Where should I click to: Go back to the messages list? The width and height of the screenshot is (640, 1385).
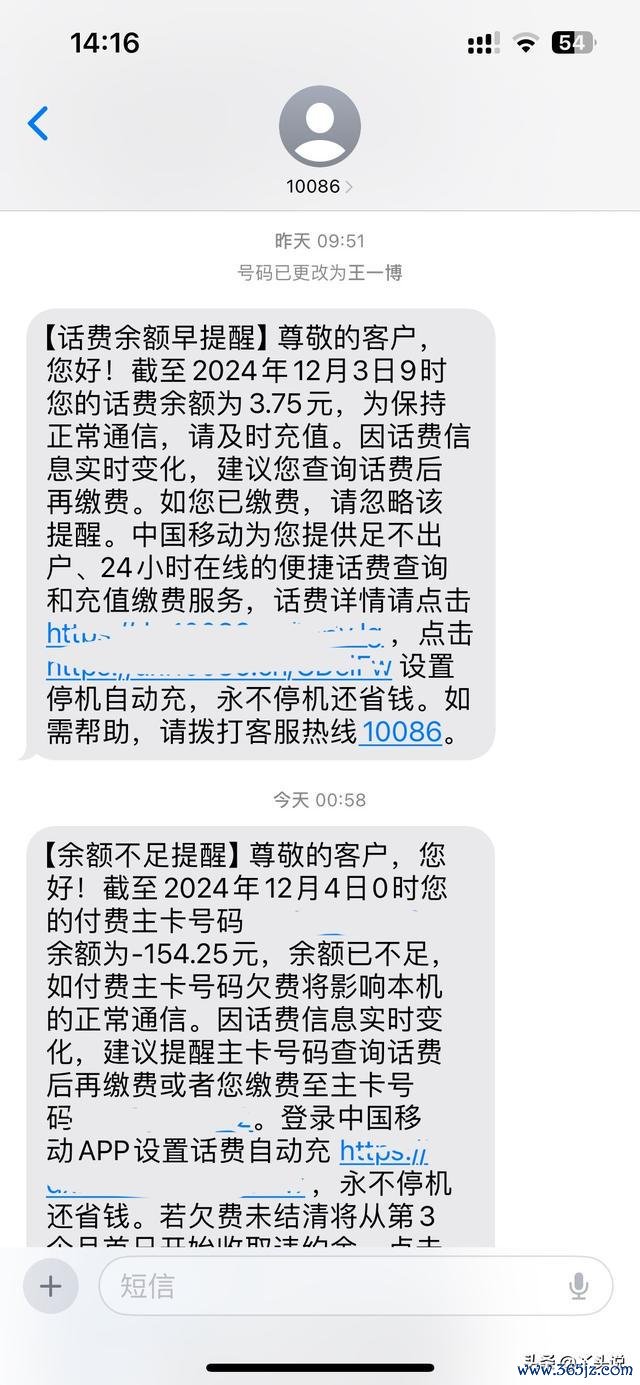38,124
